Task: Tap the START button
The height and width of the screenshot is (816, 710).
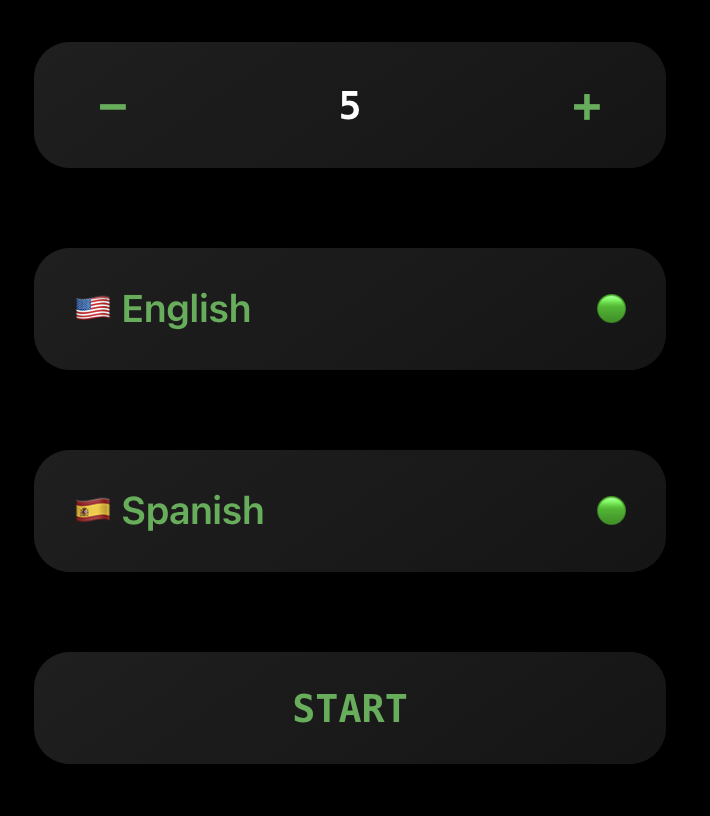Action: click(x=350, y=708)
